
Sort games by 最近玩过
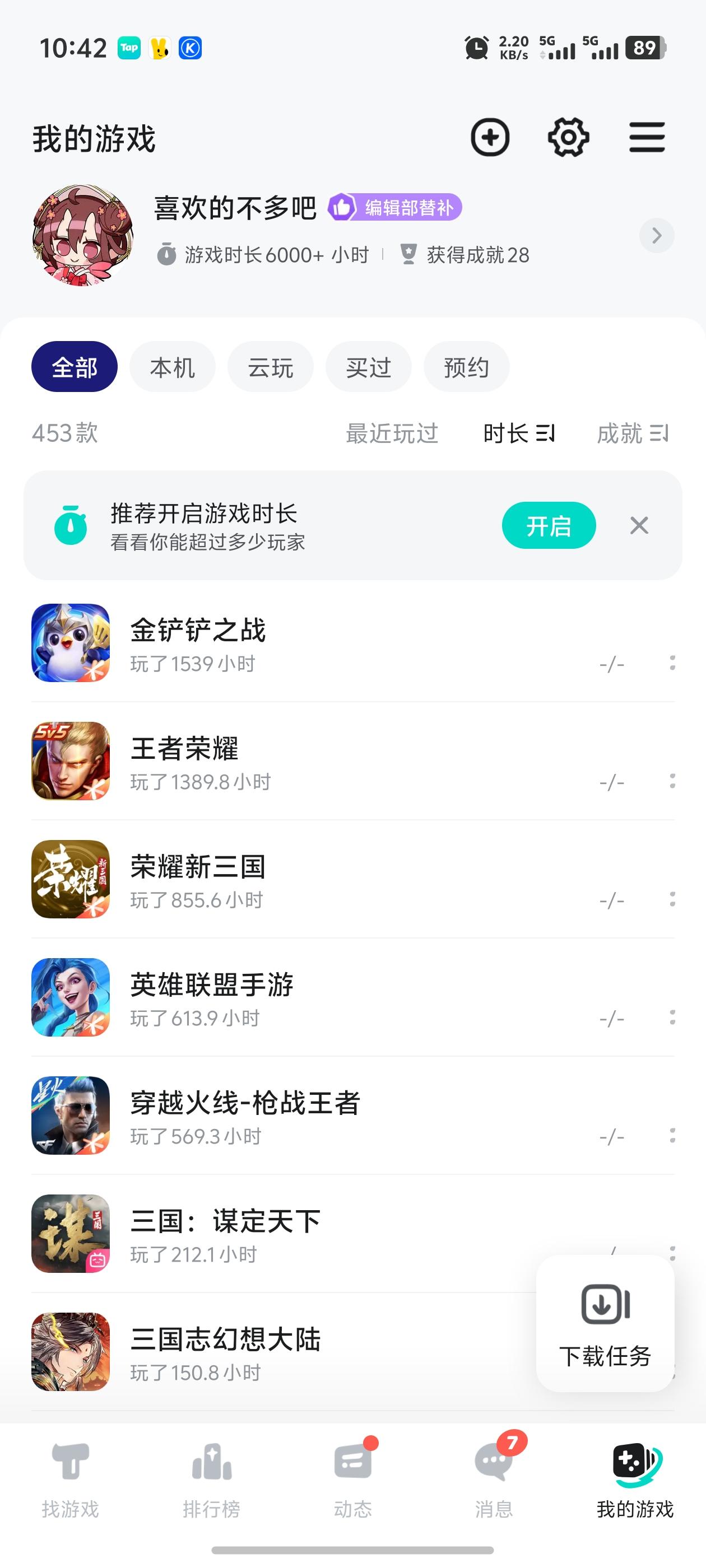392,433
